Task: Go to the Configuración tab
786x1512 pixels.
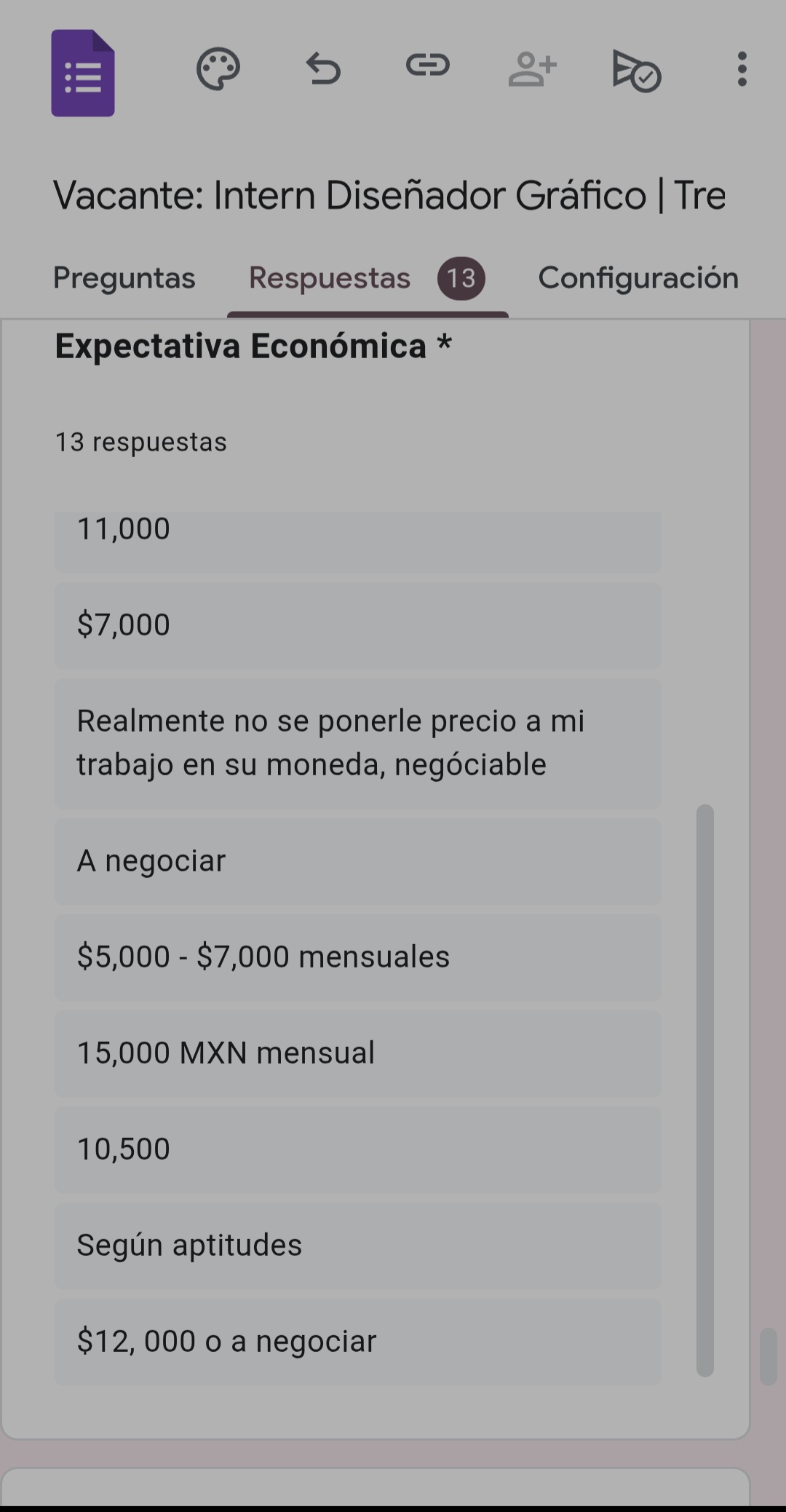Action: [x=638, y=278]
